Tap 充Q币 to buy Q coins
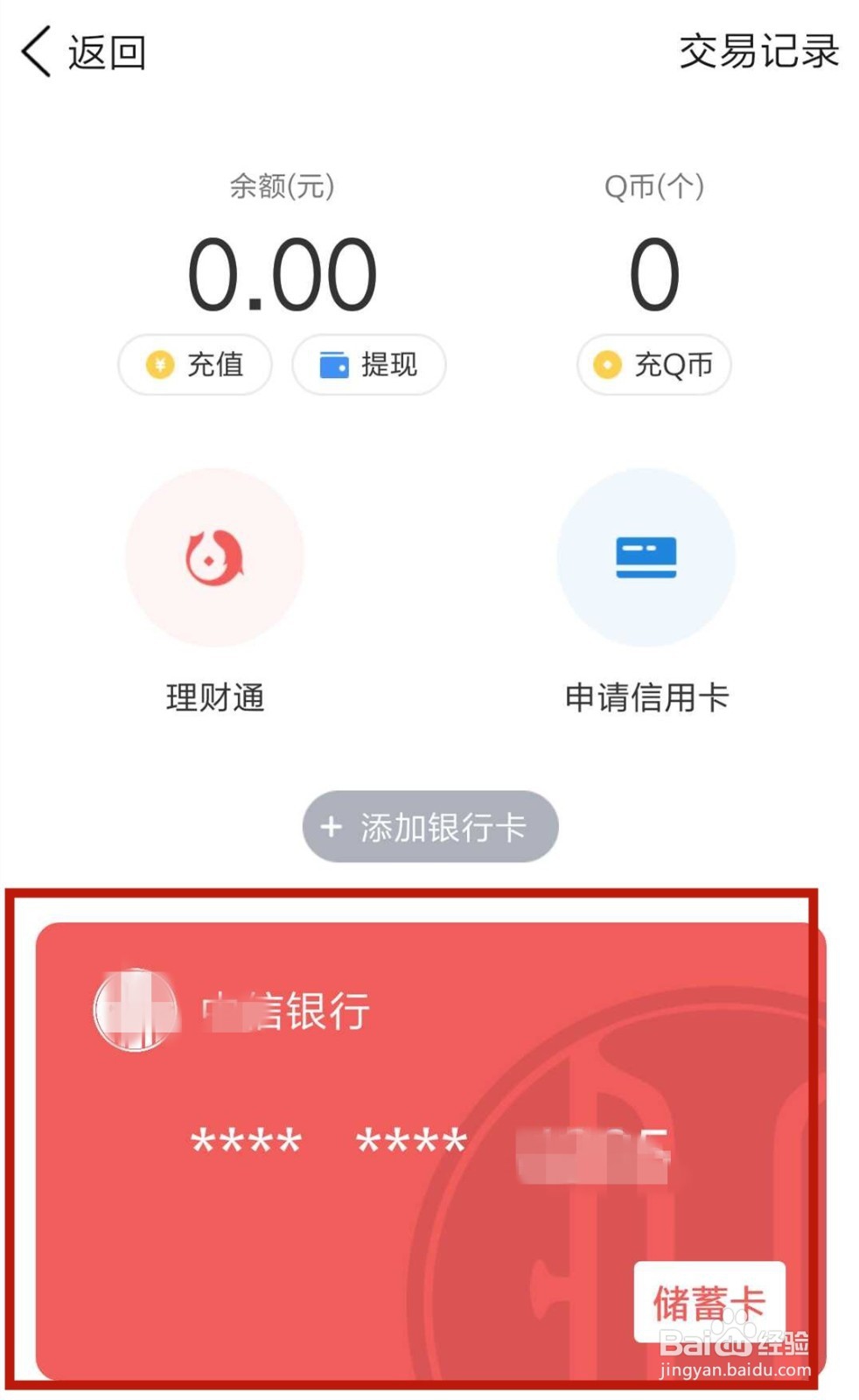The height and width of the screenshot is (1400, 859). pyautogui.click(x=652, y=366)
